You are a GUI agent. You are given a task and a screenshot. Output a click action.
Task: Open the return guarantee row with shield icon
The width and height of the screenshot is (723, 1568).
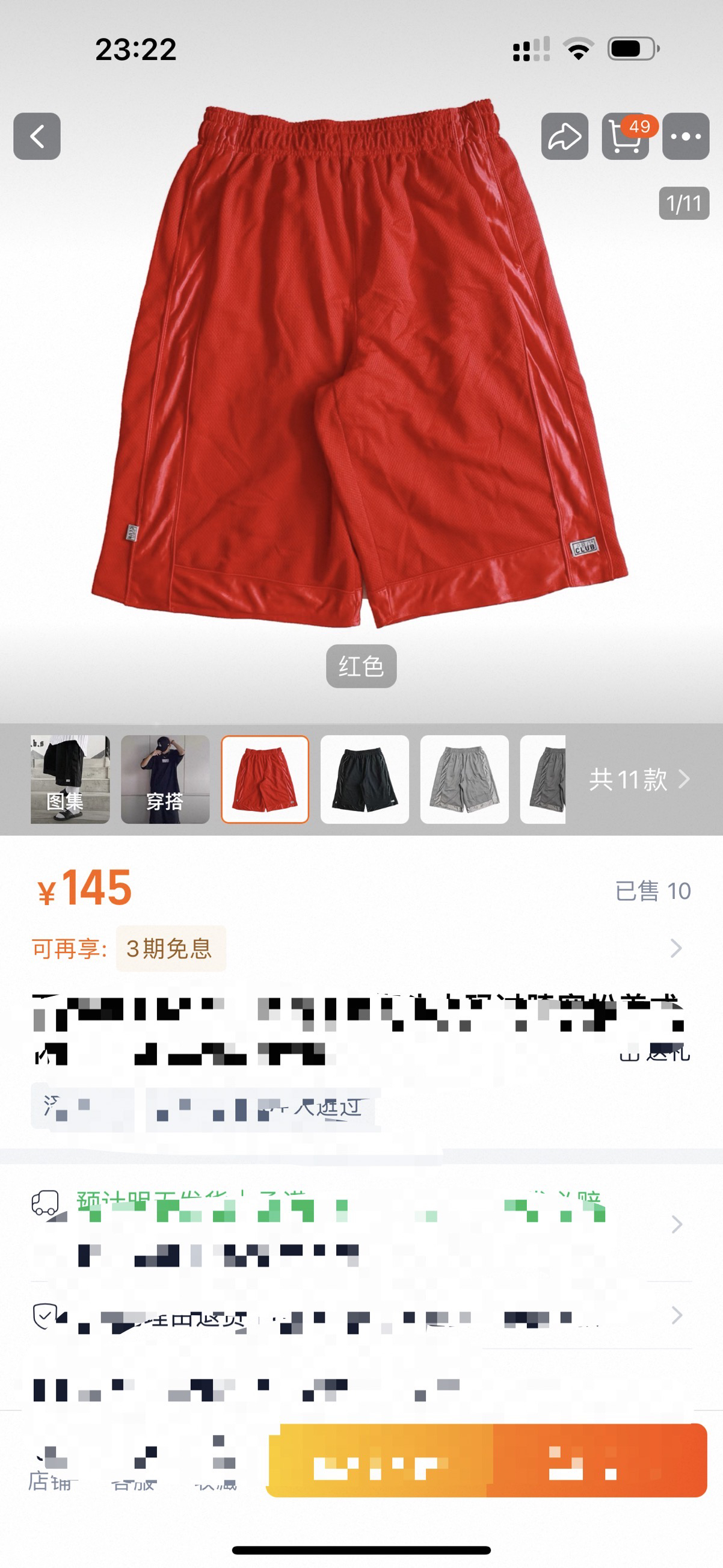361,1316
